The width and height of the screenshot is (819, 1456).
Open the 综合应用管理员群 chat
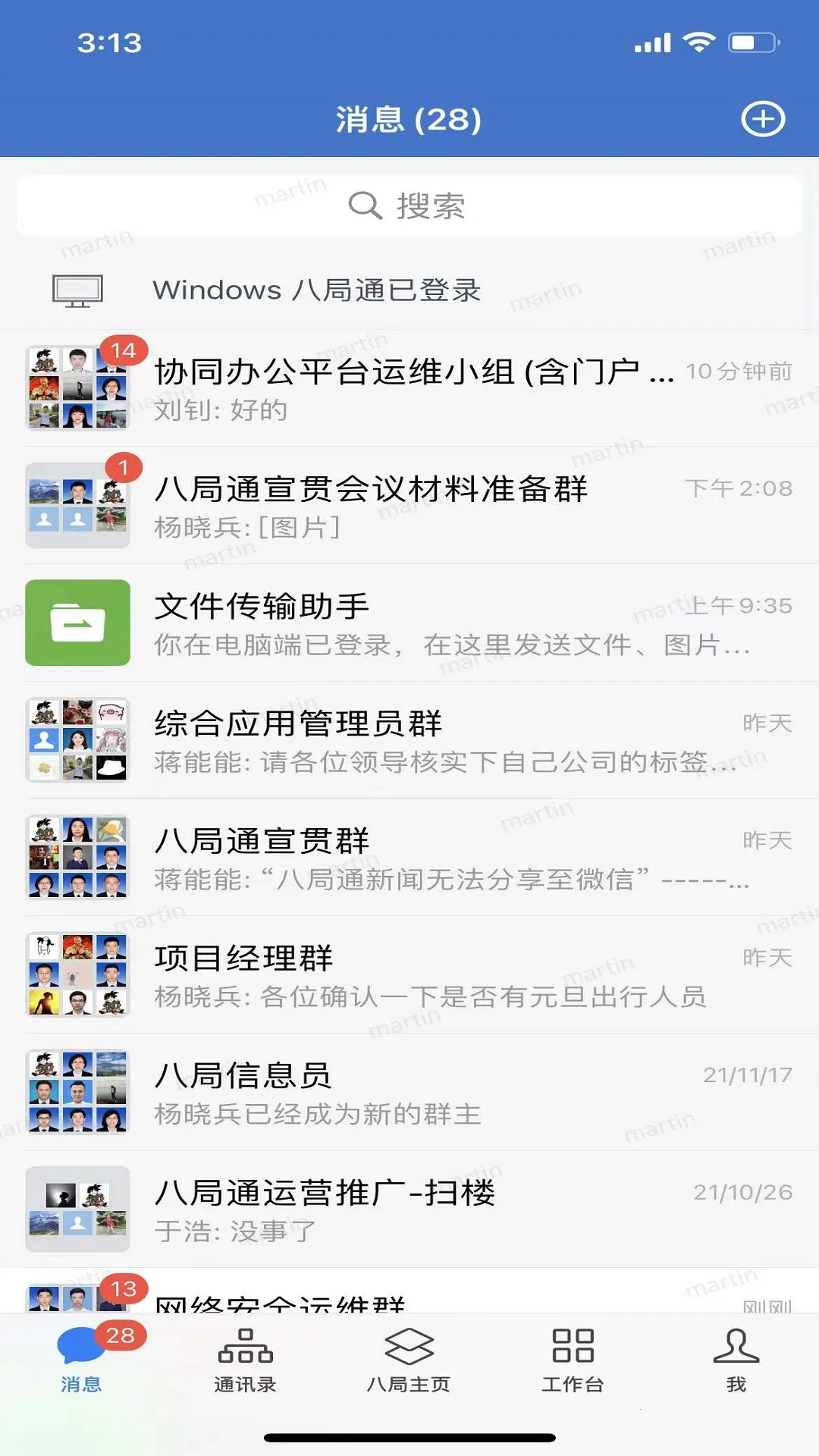tap(409, 739)
